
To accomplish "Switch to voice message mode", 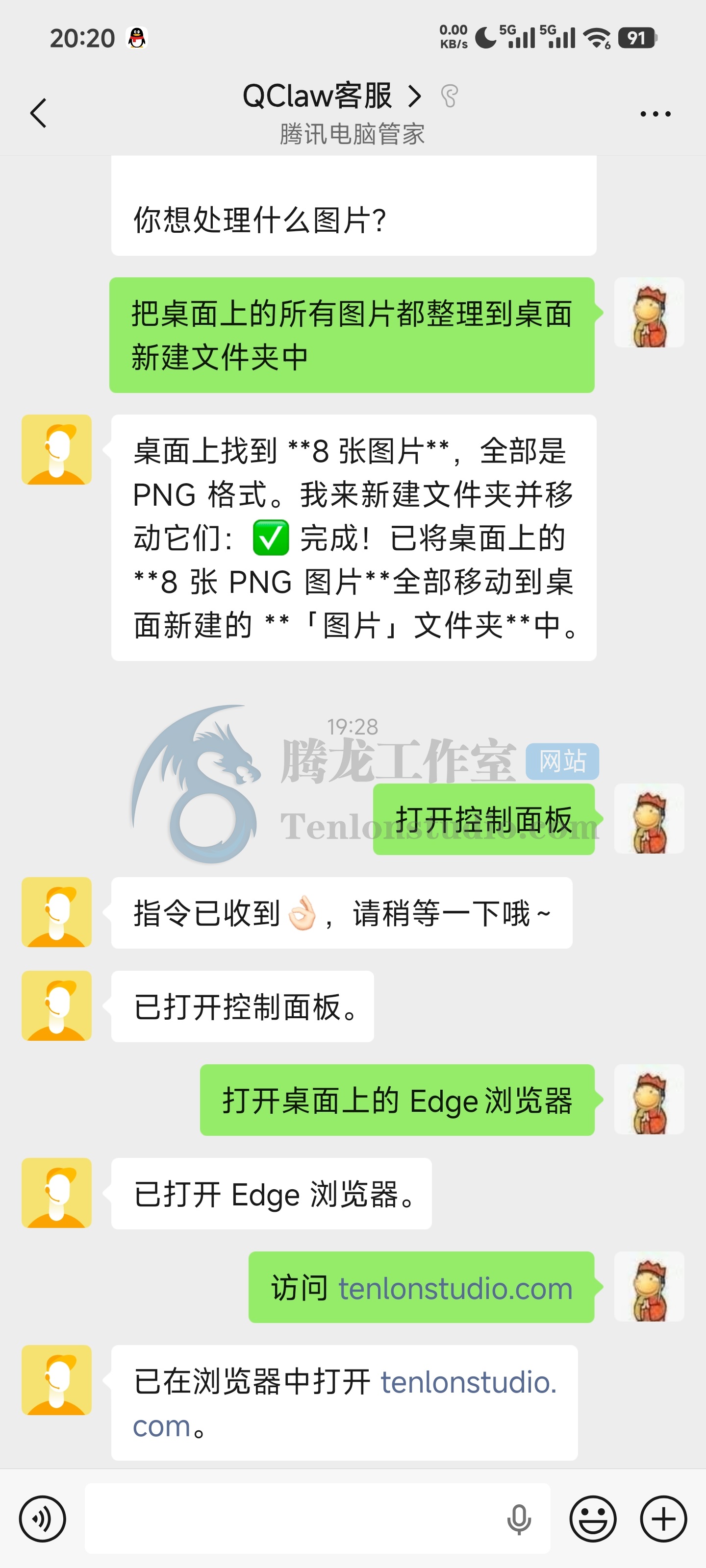I will coord(43,1518).
